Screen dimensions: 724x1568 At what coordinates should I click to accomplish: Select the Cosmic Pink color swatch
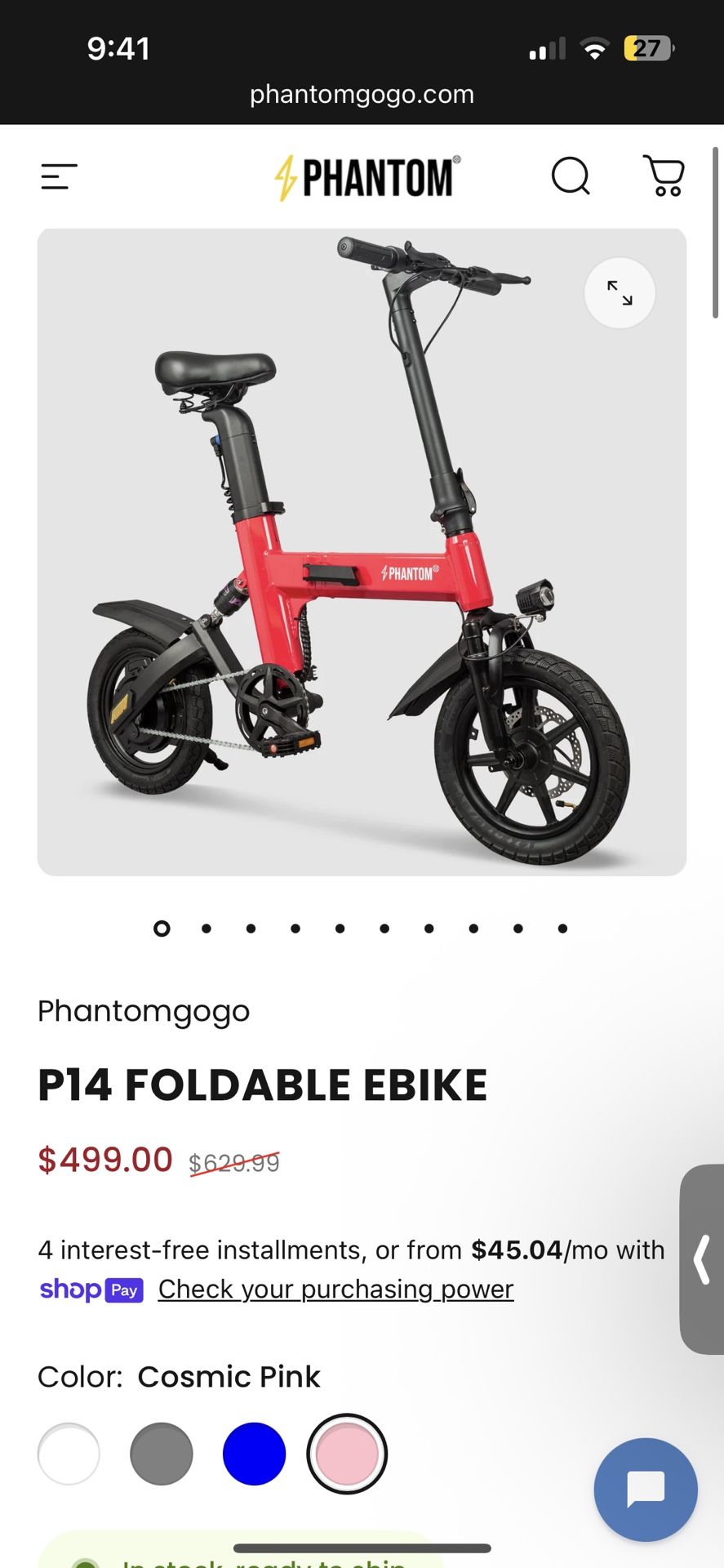pos(347,1454)
